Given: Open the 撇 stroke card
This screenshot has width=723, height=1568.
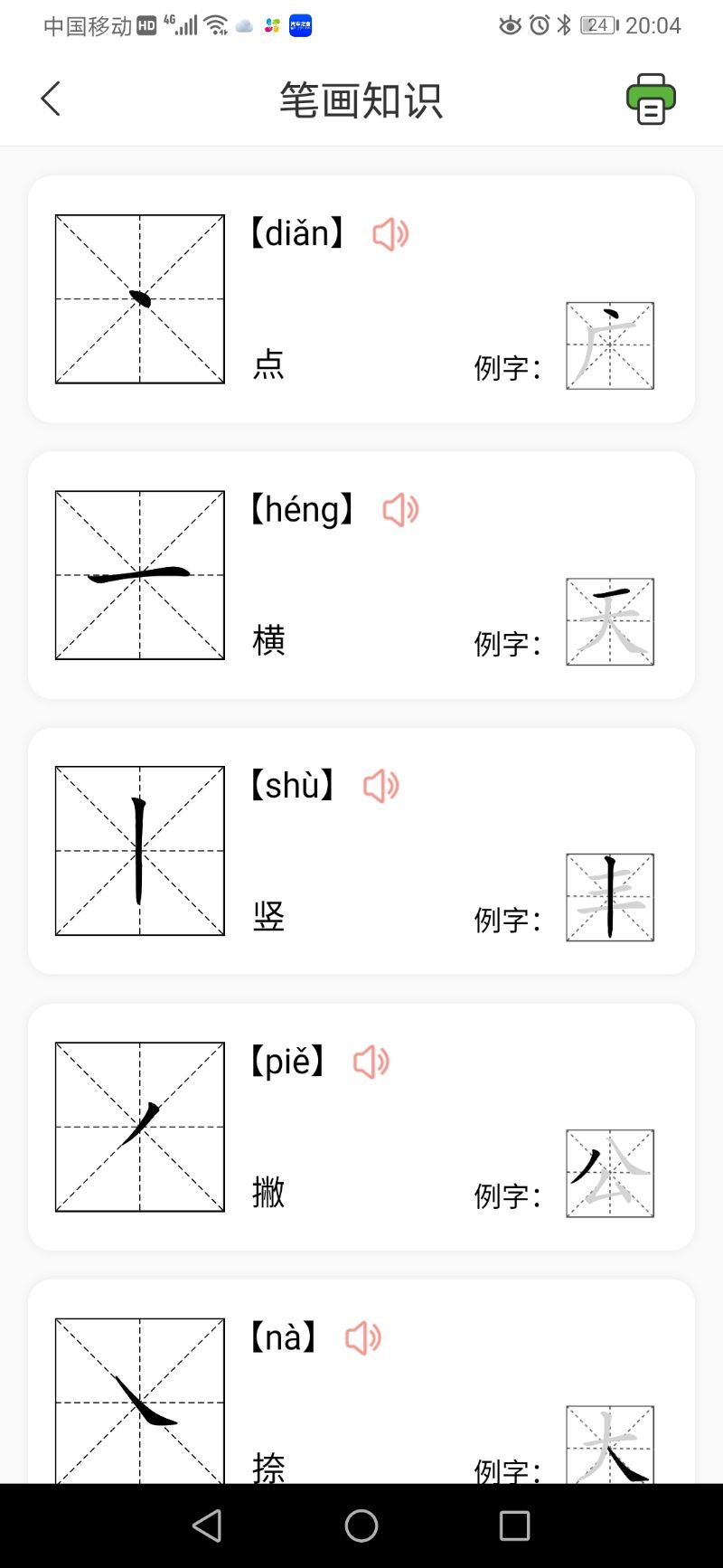Looking at the screenshot, I should pos(361,1127).
